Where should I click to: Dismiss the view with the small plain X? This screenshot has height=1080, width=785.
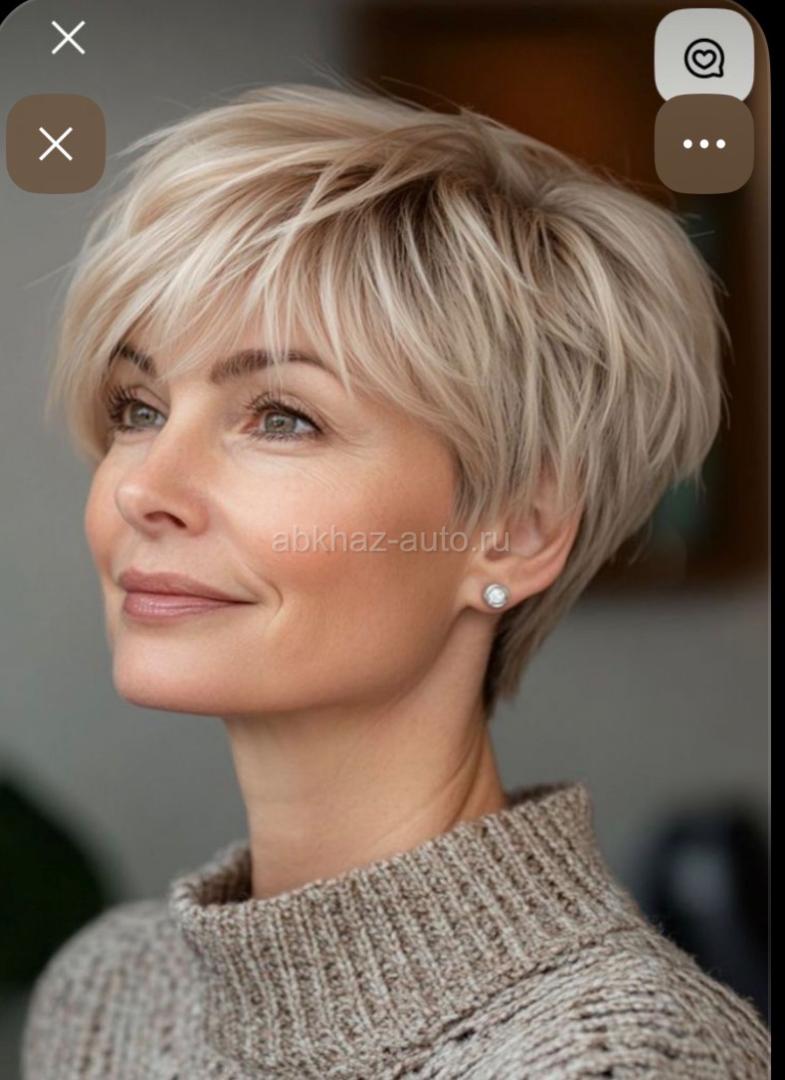pyautogui.click(x=68, y=38)
